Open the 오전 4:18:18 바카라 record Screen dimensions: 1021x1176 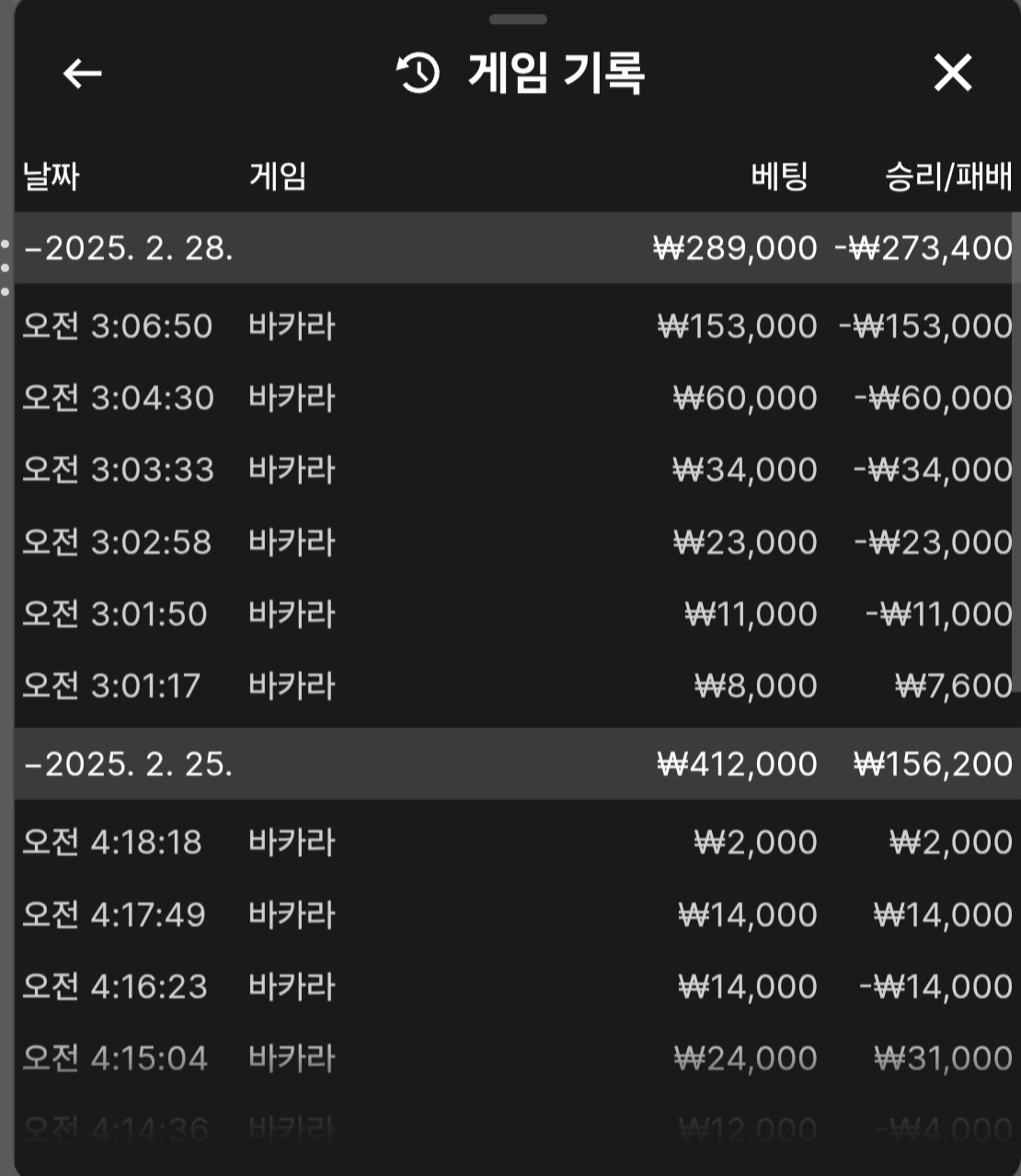tap(515, 842)
